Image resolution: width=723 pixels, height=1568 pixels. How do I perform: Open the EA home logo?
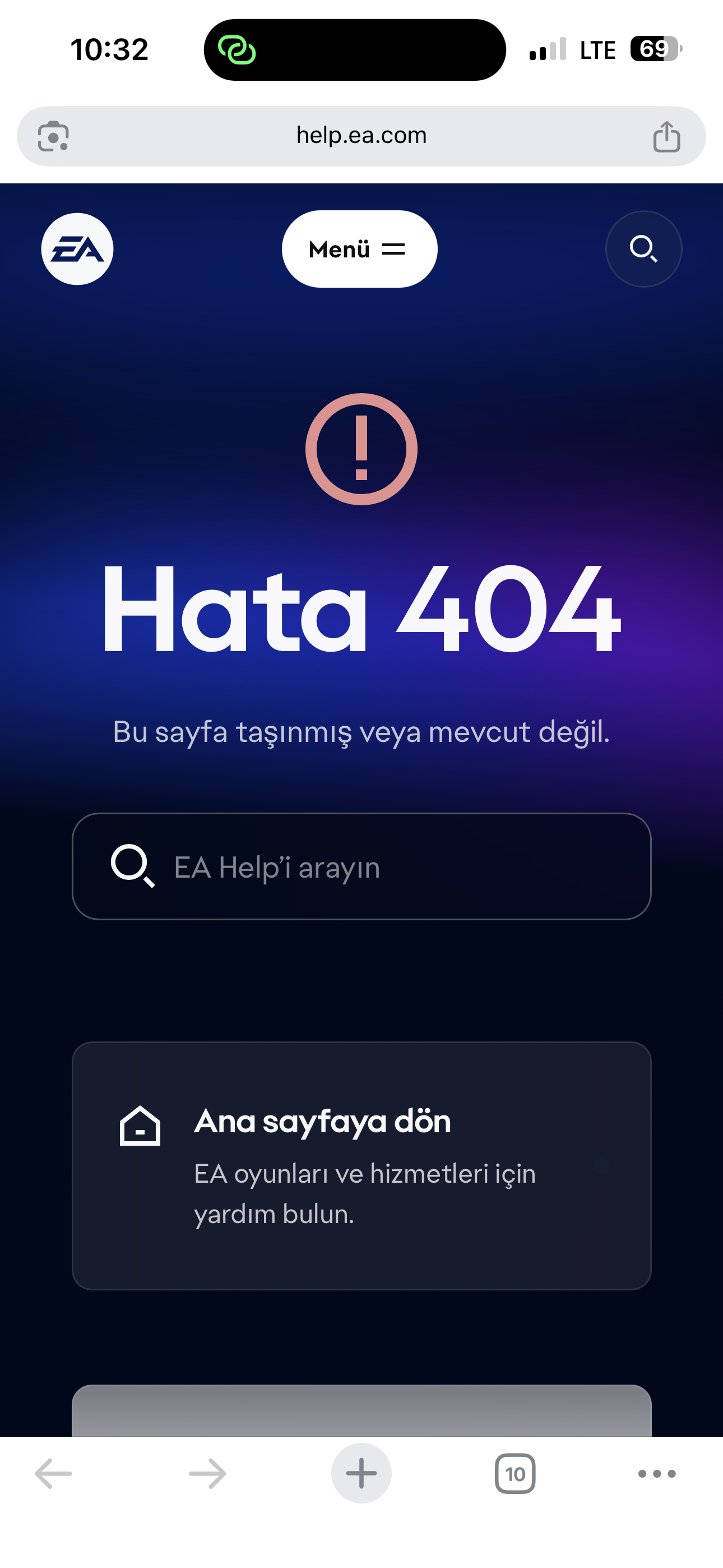[77, 249]
